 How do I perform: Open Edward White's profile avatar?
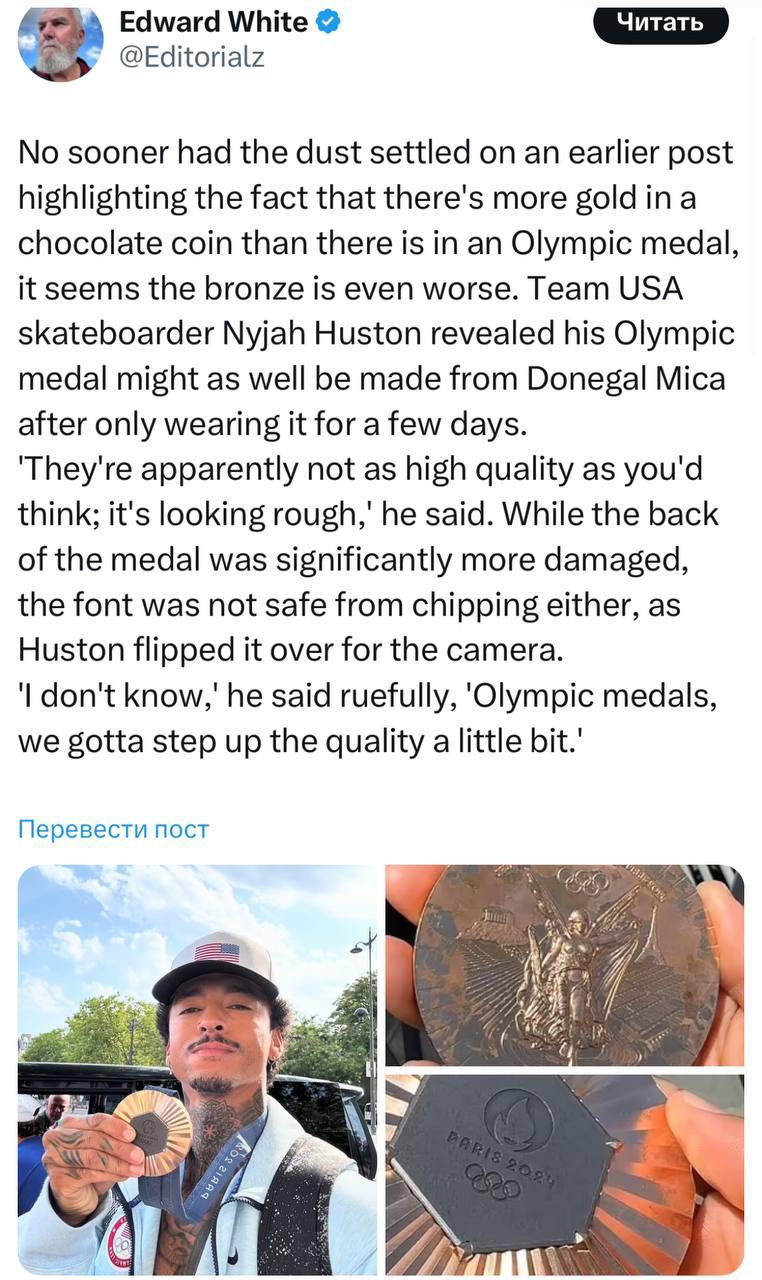61,42
